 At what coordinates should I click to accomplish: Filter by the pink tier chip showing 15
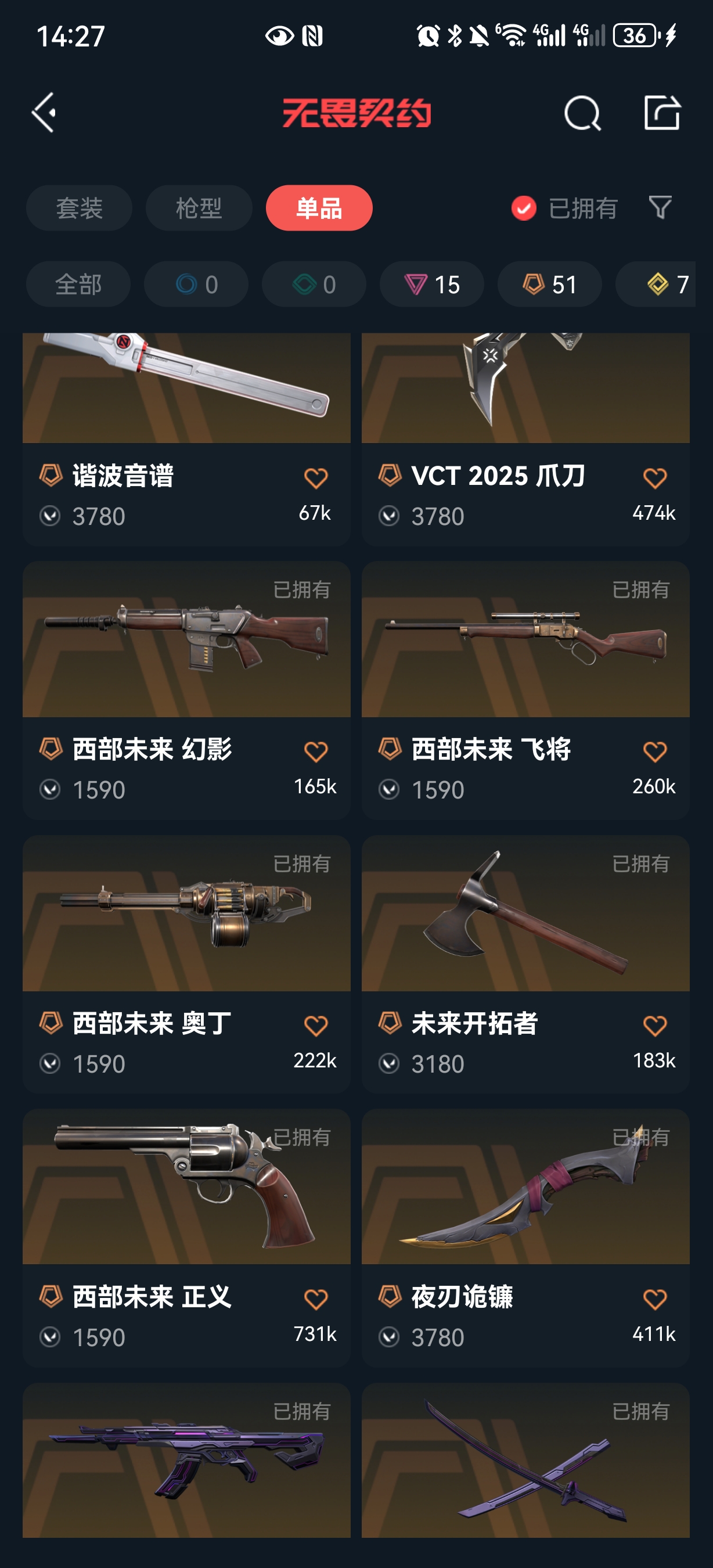(432, 284)
